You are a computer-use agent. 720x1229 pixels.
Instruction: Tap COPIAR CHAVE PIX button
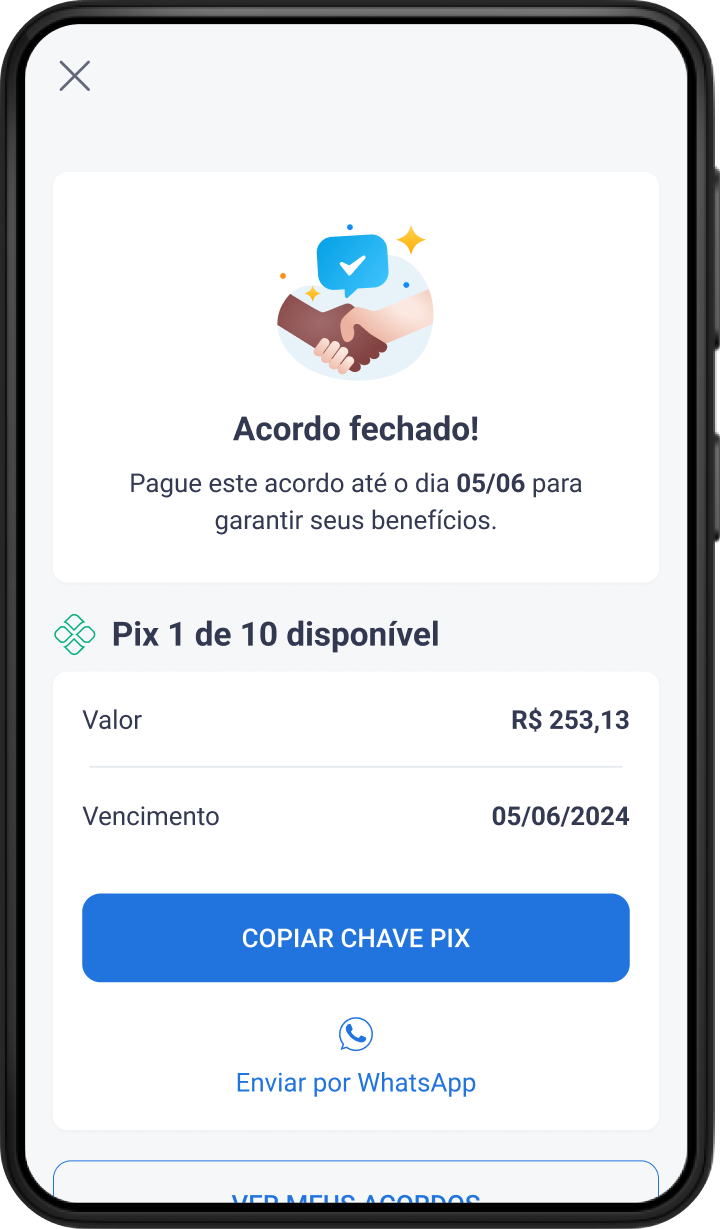(355, 938)
